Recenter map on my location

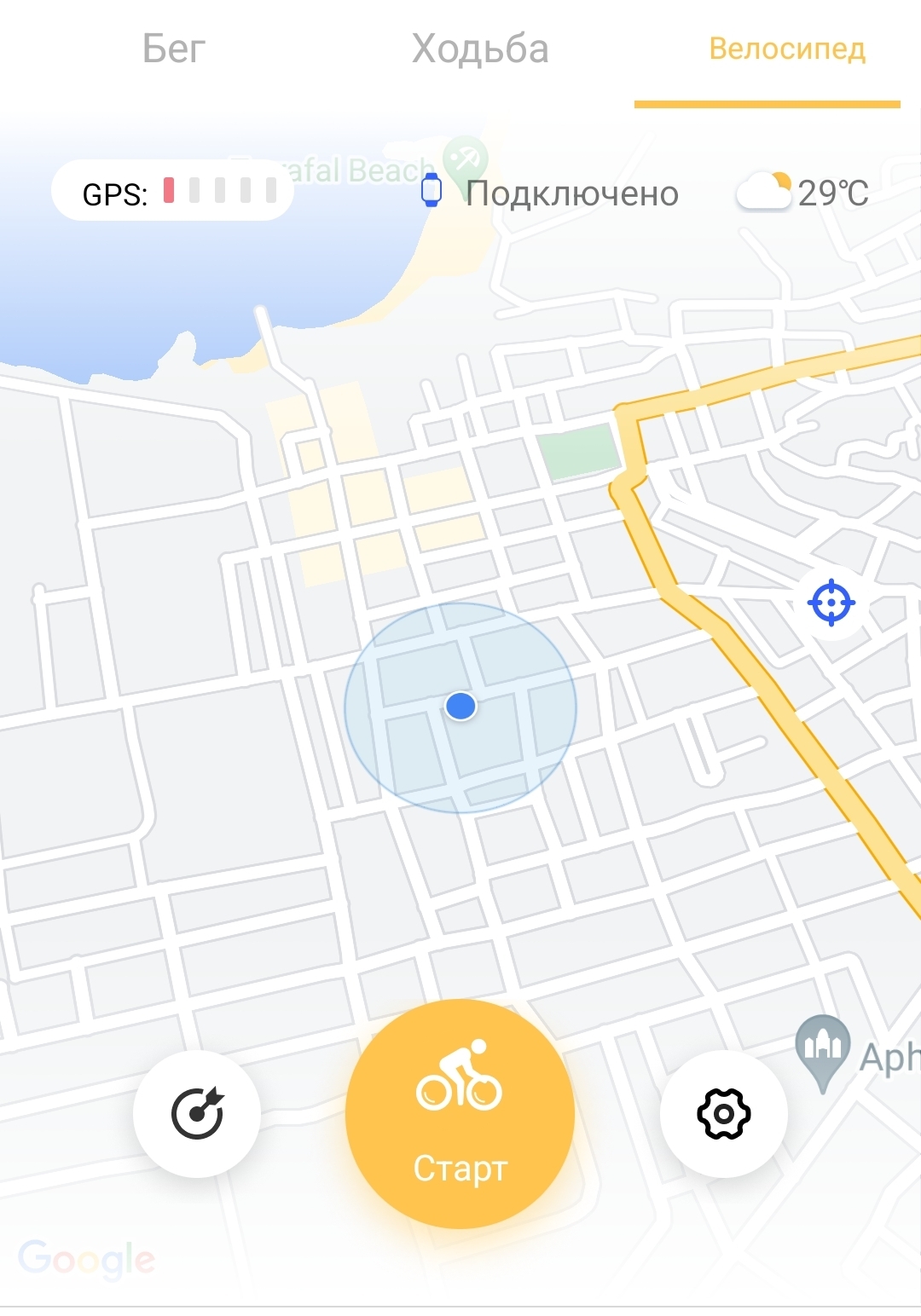click(x=831, y=603)
